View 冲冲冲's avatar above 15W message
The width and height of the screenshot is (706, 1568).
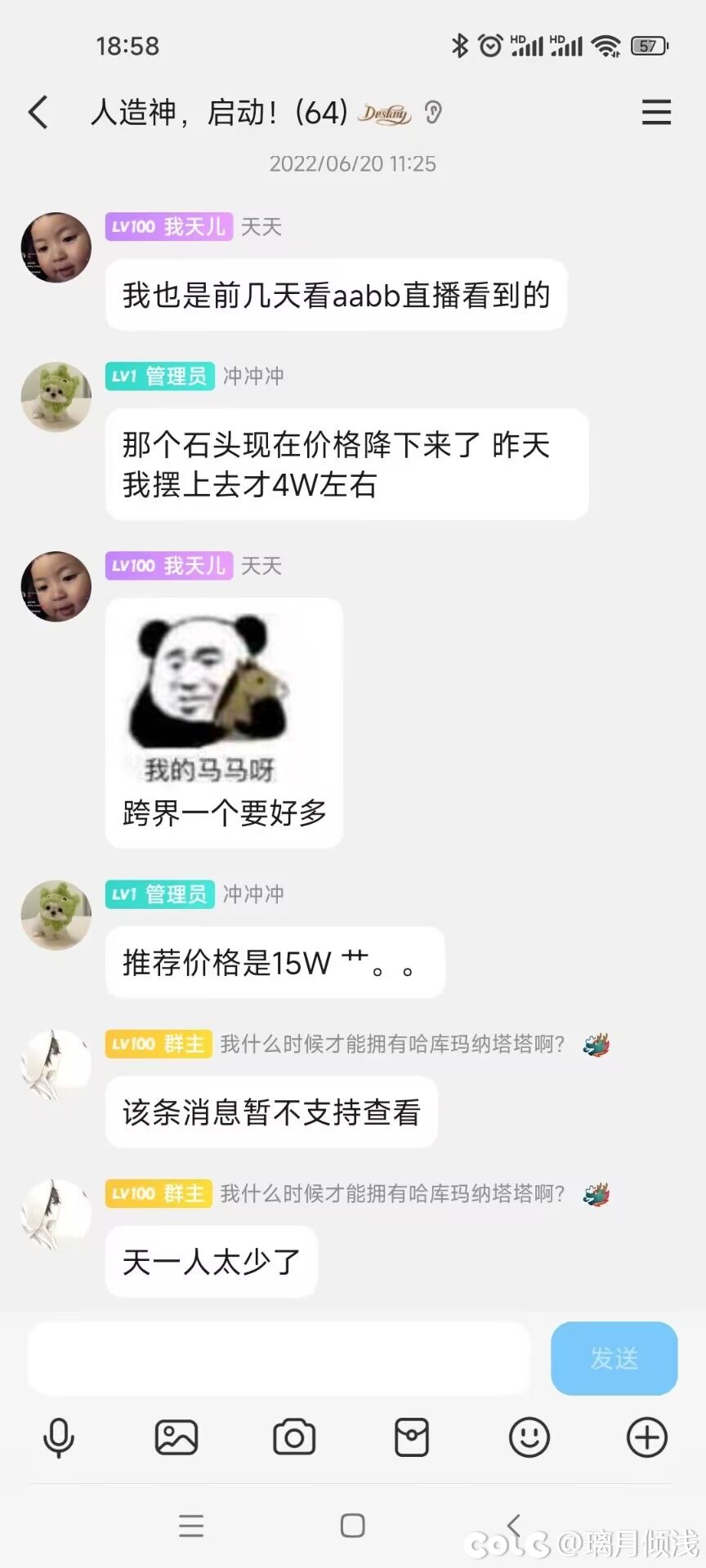click(56, 915)
